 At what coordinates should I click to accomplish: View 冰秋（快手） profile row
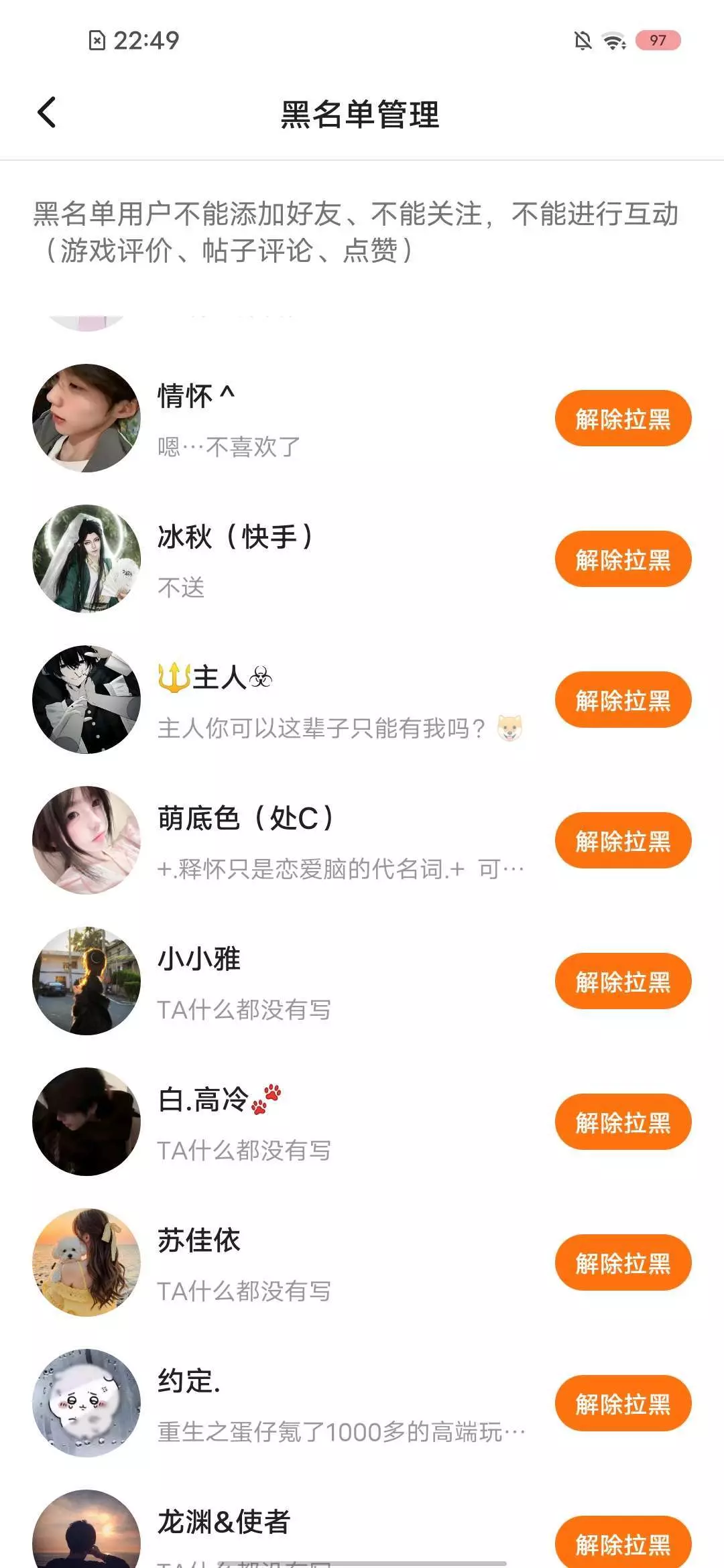tap(86, 559)
